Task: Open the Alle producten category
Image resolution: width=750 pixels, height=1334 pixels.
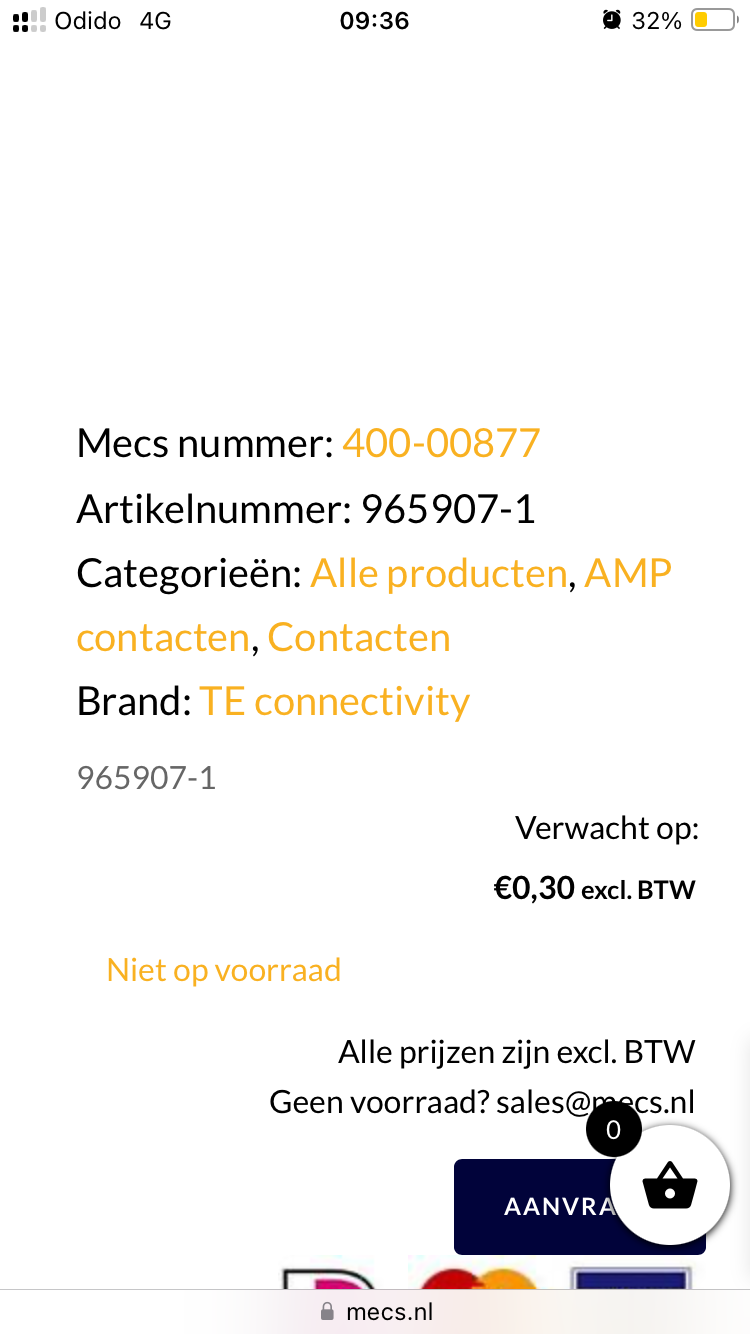Action: (438, 573)
